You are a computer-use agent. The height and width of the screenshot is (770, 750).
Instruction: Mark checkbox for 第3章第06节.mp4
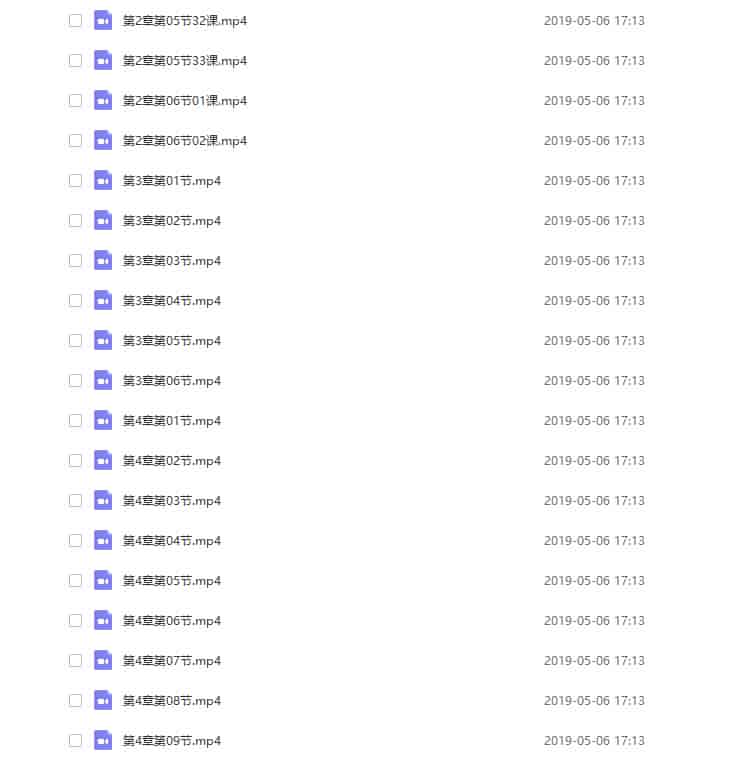tap(75, 380)
